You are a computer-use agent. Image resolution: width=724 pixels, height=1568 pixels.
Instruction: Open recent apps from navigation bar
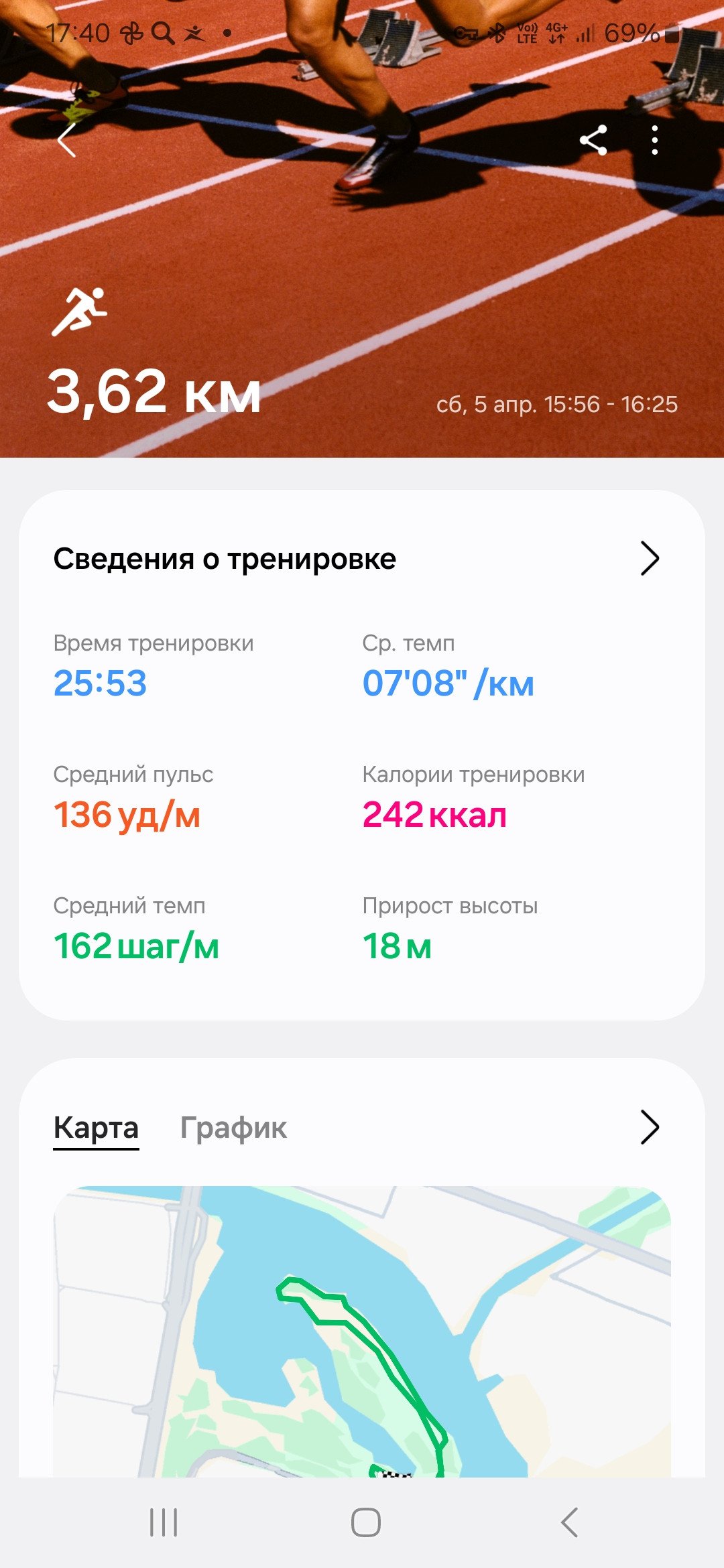pyautogui.click(x=164, y=1522)
